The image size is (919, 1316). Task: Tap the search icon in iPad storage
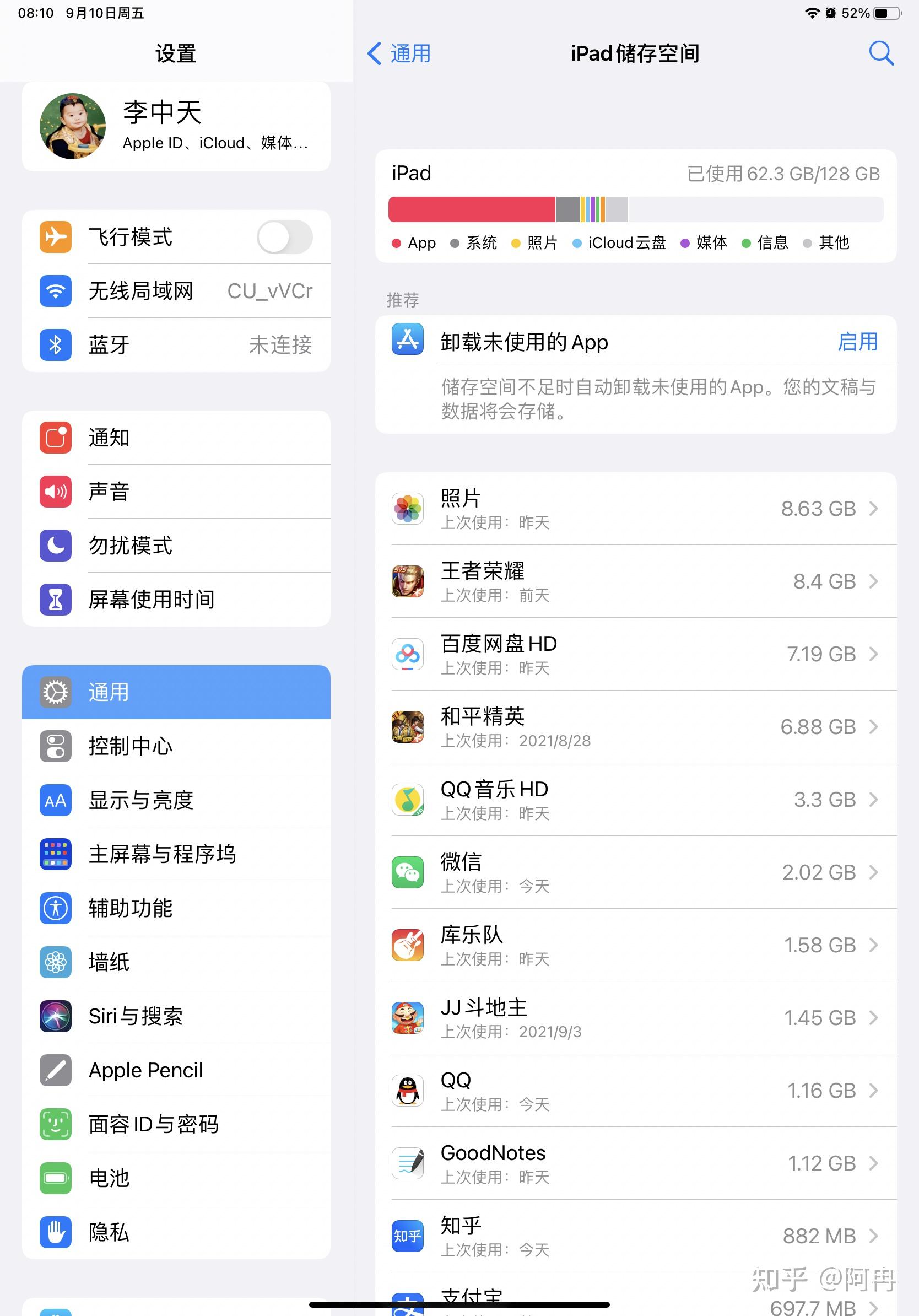point(880,53)
